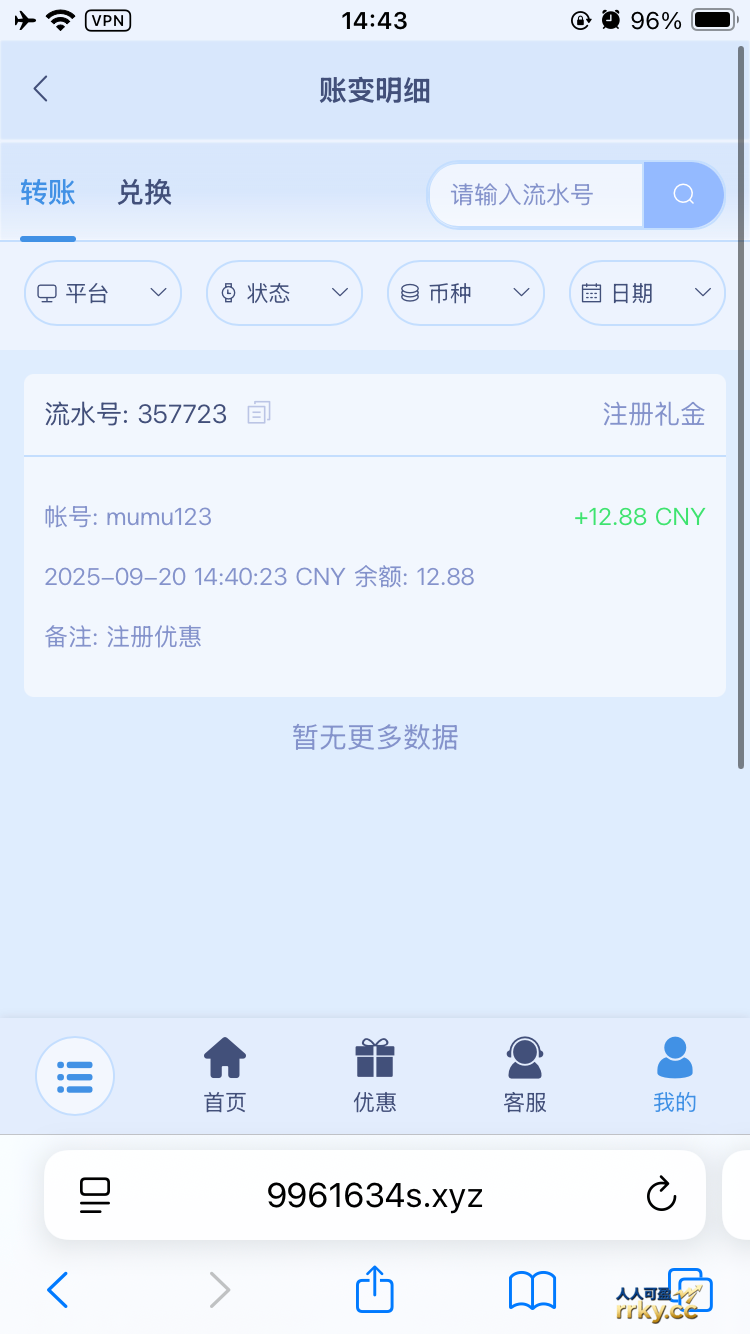Expand the 日期 date filter
This screenshot has width=750, height=1334.
coord(647,293)
